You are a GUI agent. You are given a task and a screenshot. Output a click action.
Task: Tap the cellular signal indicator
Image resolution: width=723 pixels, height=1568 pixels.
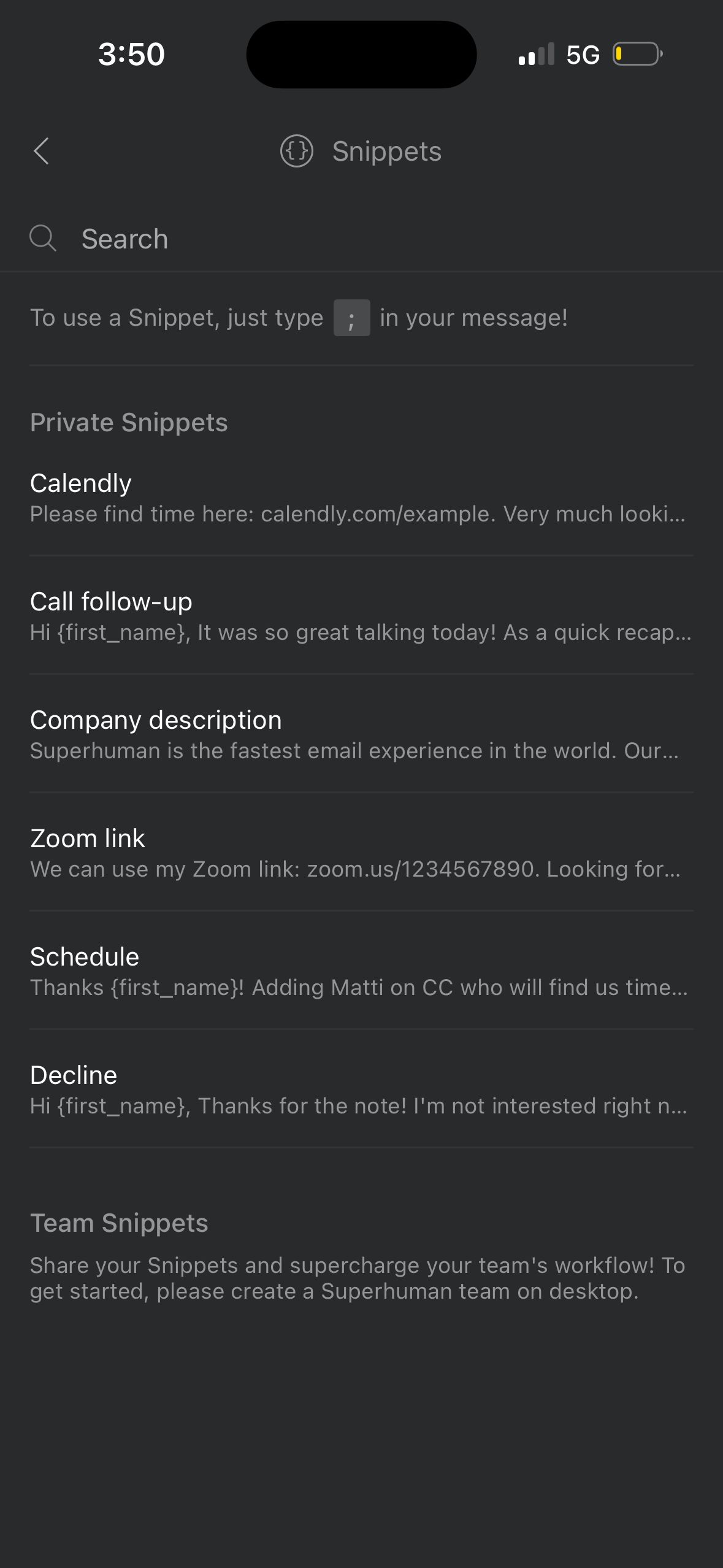coord(537,54)
